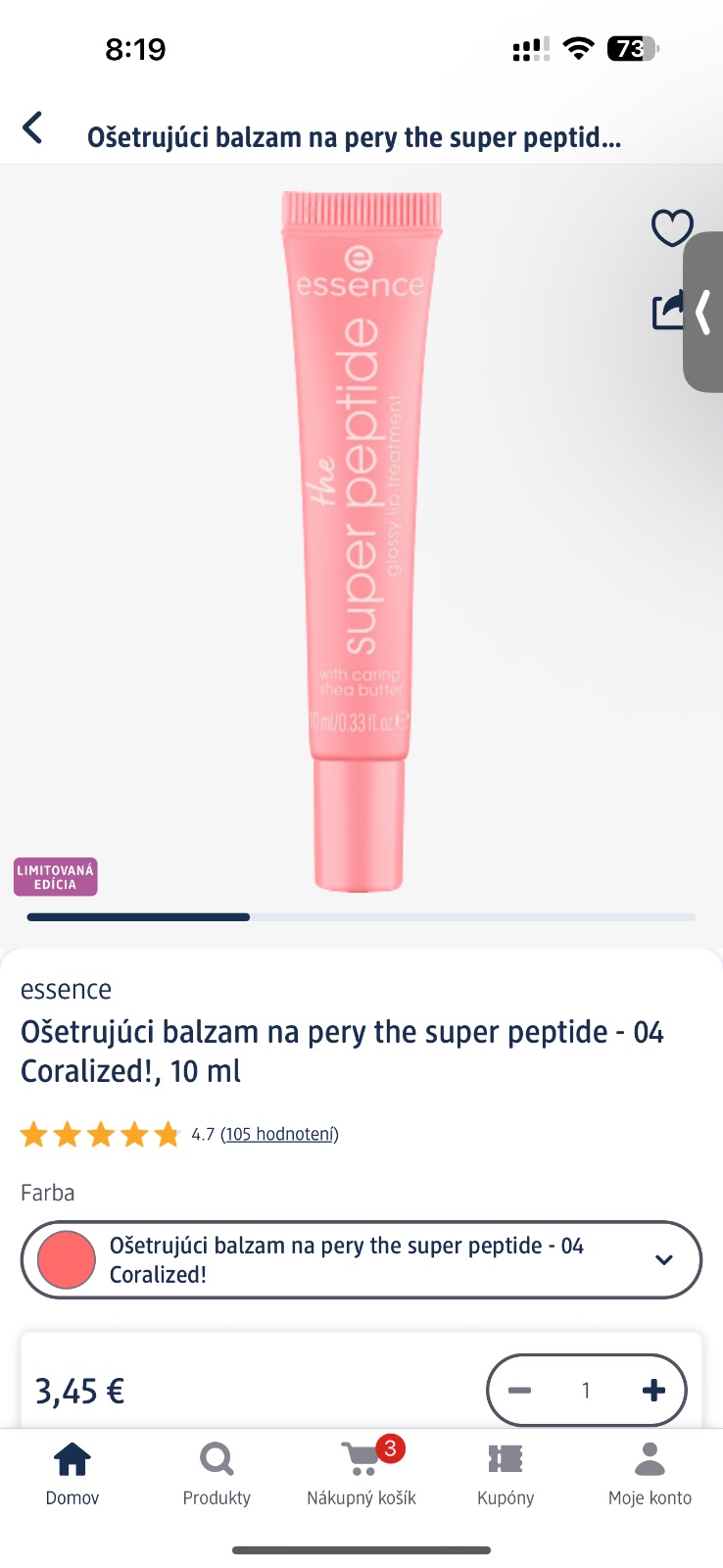Switch to the Produkty tab
This screenshot has width=723, height=1568.
pos(217,1473)
